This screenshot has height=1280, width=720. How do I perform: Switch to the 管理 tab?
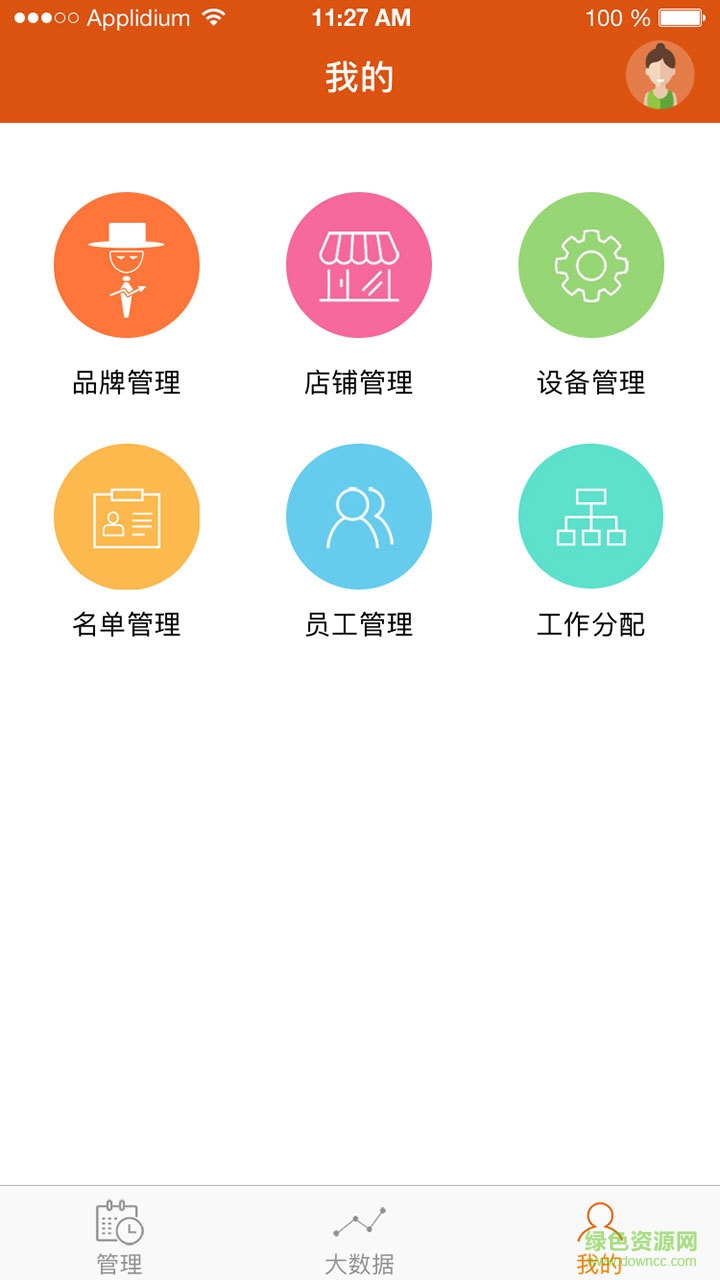pos(117,1240)
